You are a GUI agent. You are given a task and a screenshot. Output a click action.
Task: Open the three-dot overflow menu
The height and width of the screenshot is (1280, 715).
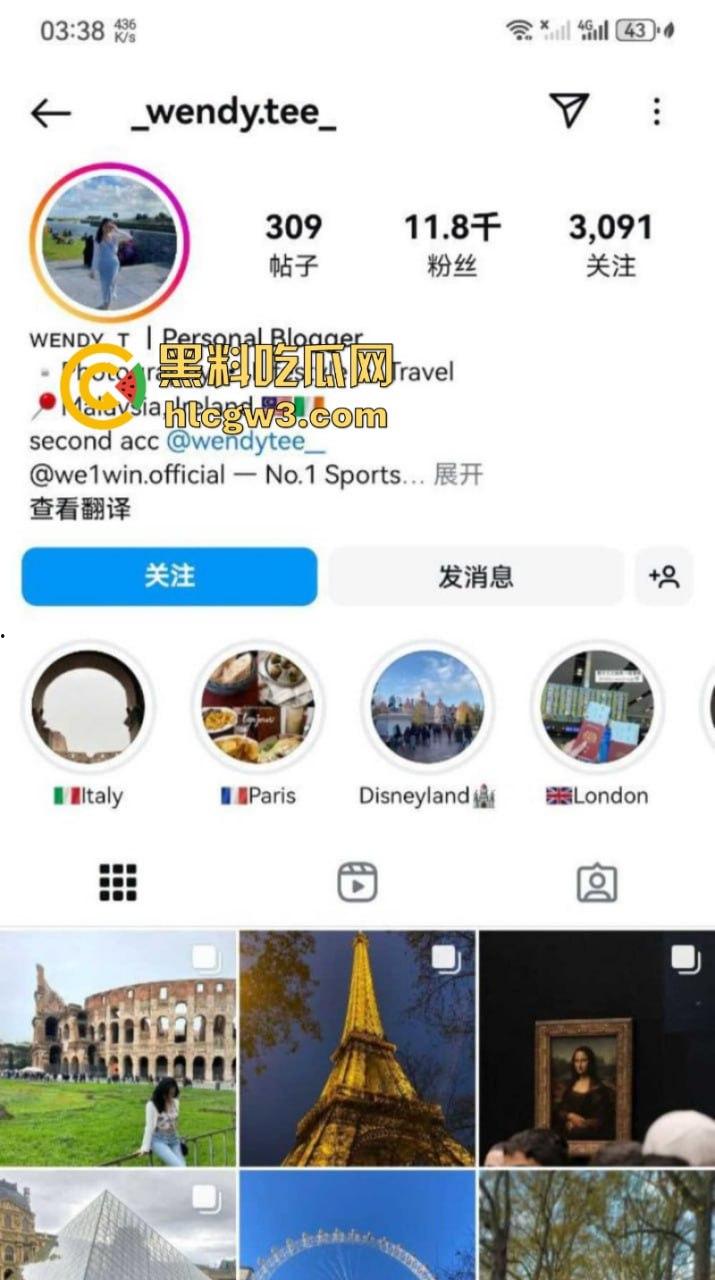pyautogui.click(x=656, y=111)
